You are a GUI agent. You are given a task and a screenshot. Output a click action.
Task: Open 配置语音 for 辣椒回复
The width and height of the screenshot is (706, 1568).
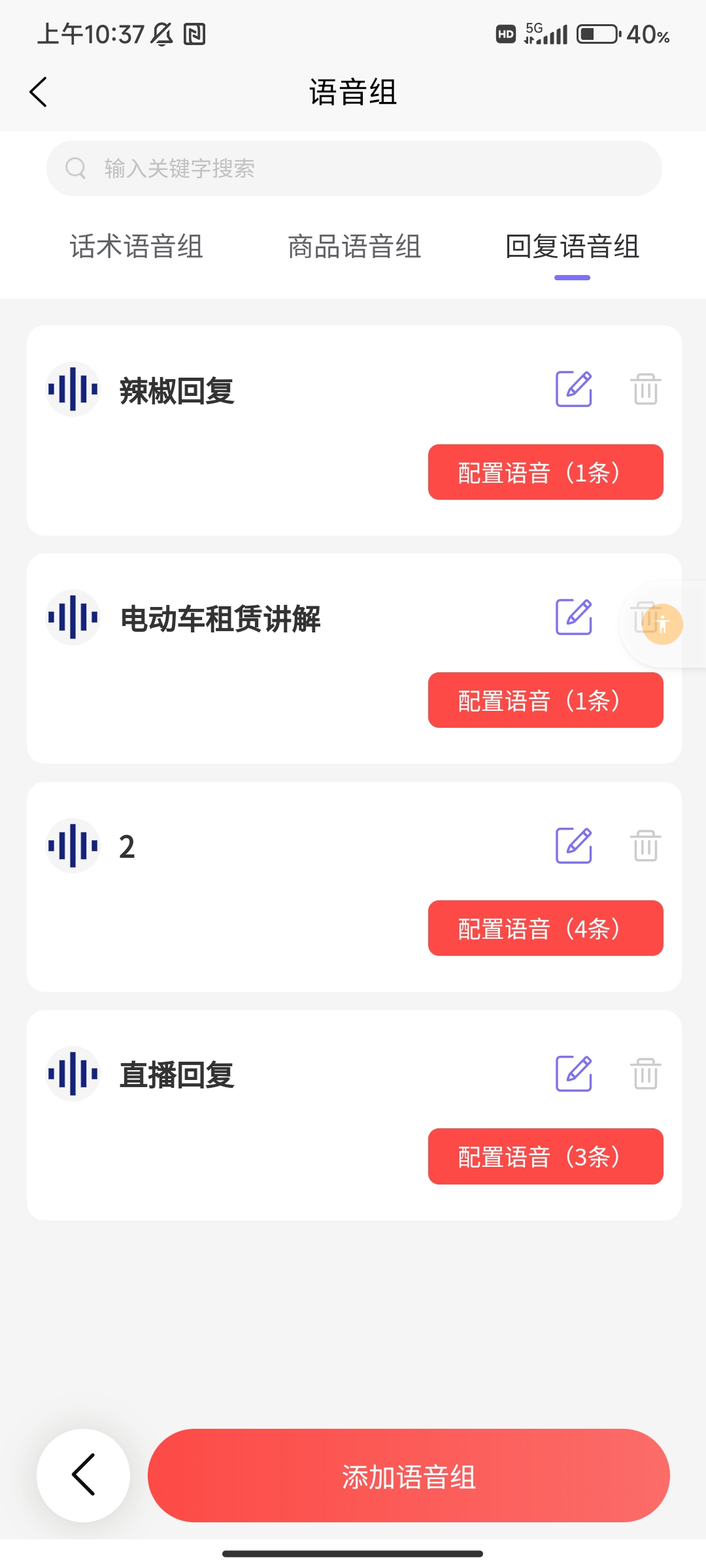tap(545, 472)
